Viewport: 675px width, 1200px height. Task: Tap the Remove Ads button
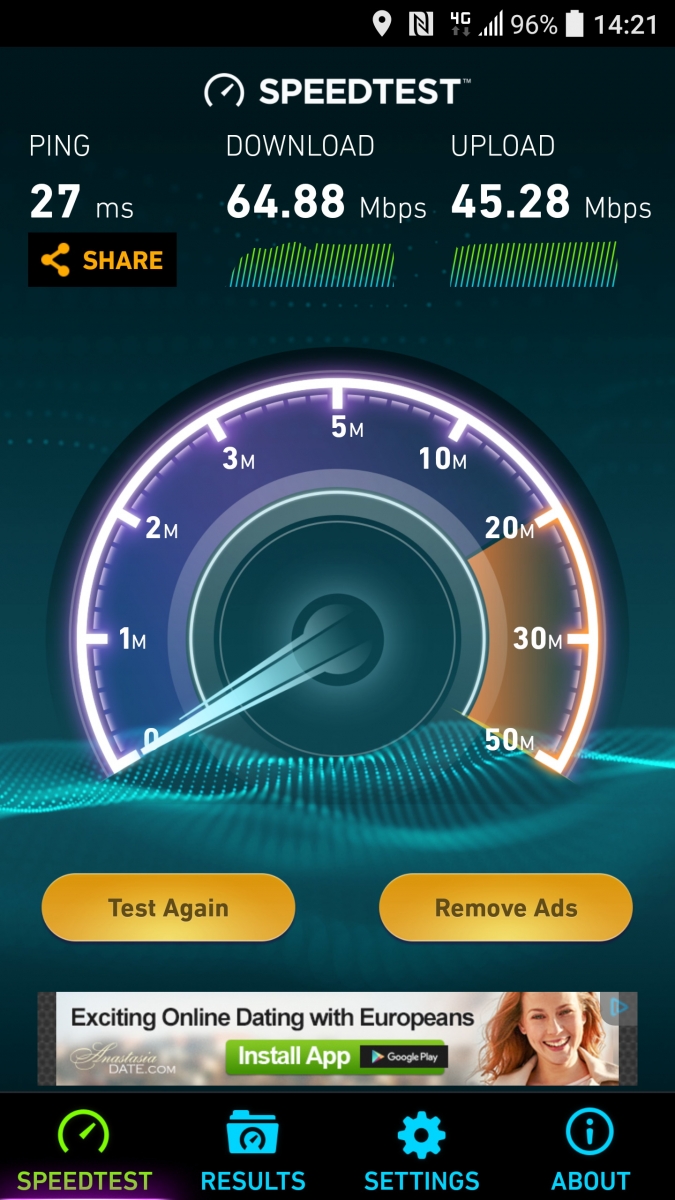(x=506, y=908)
